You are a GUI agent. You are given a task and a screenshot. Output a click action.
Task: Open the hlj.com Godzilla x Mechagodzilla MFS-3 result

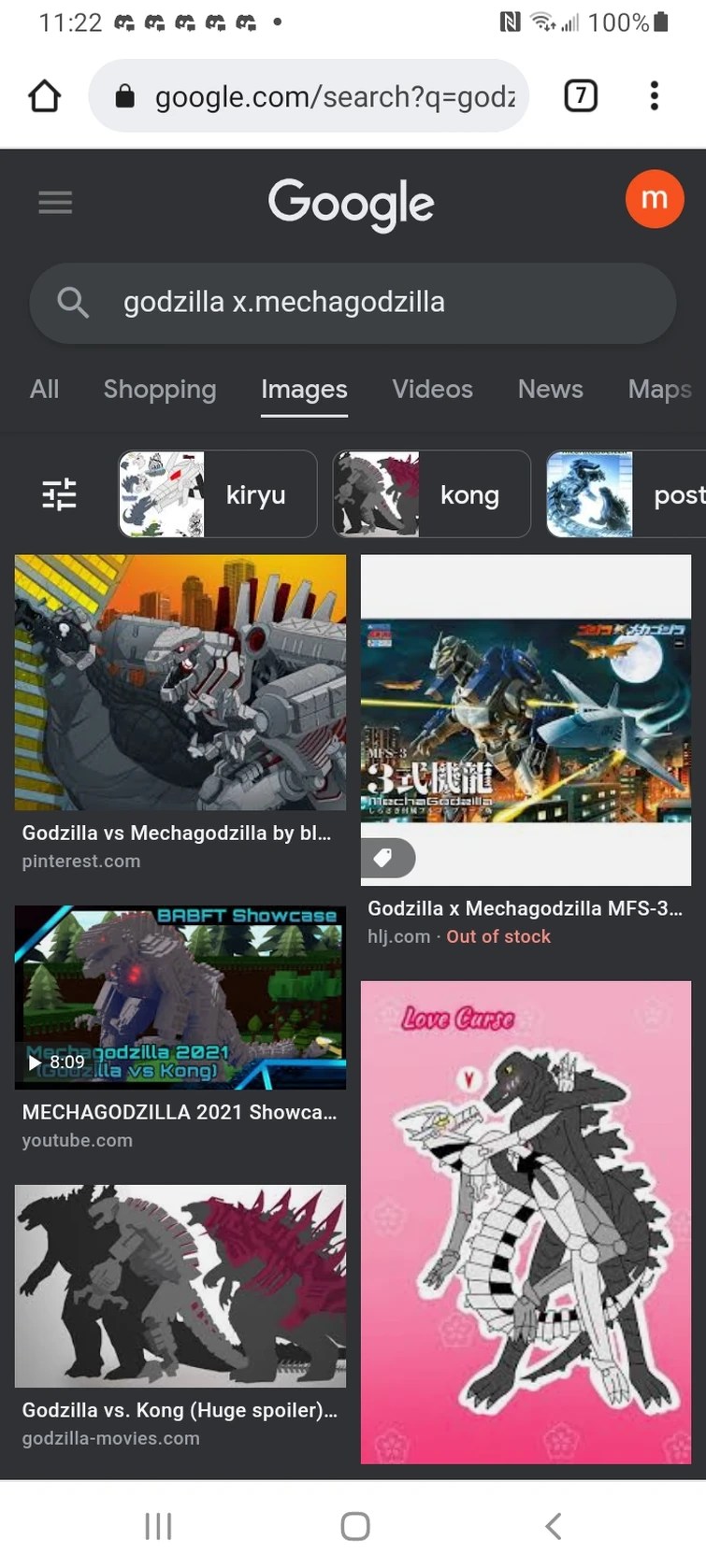526,720
